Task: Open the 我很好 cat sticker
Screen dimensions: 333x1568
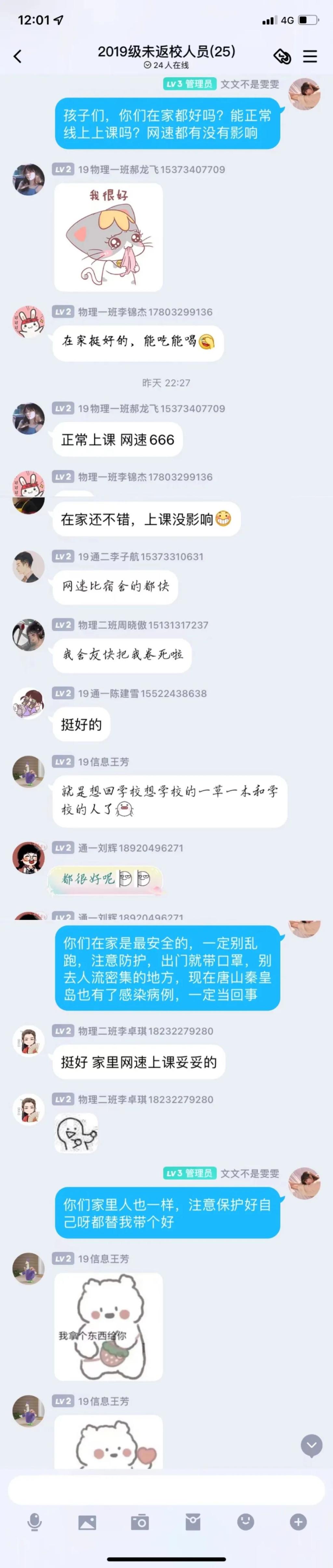Action: coord(108,237)
